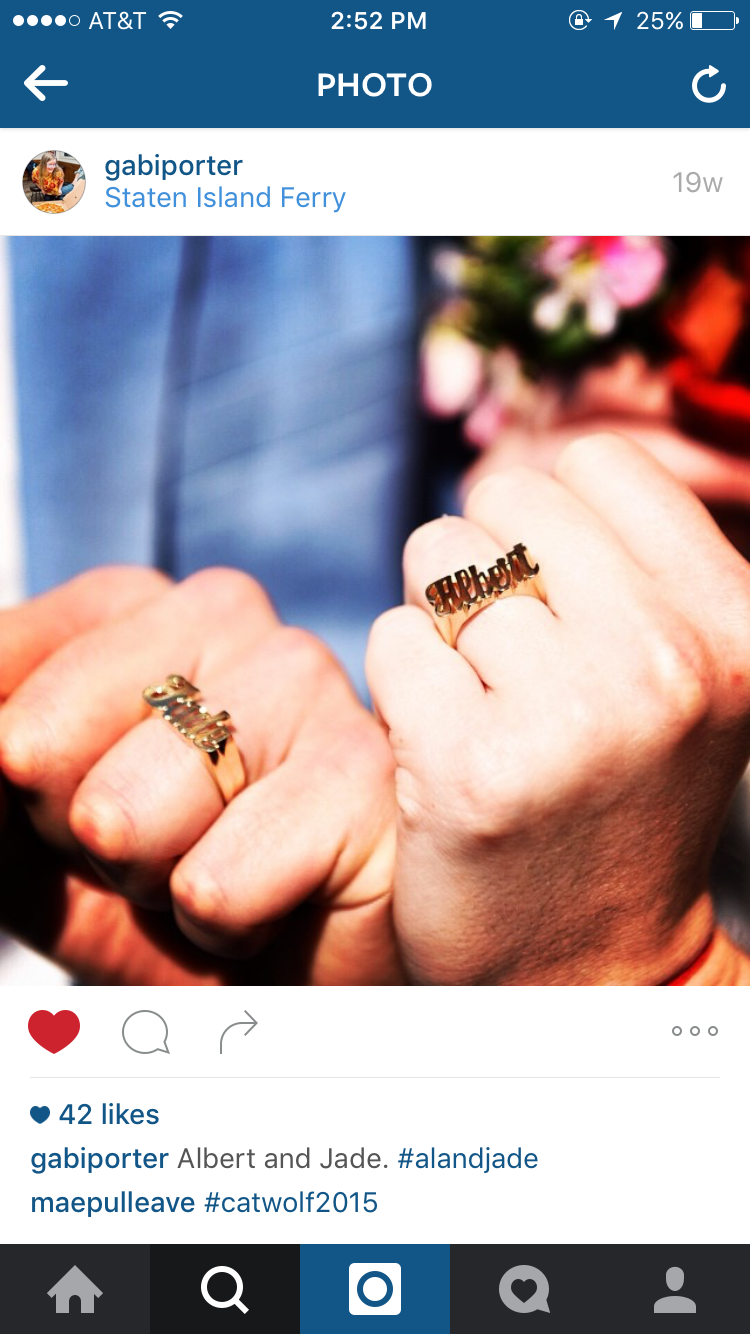Comment on this photo
Screen dimensions: 750x1334
tap(145, 1032)
